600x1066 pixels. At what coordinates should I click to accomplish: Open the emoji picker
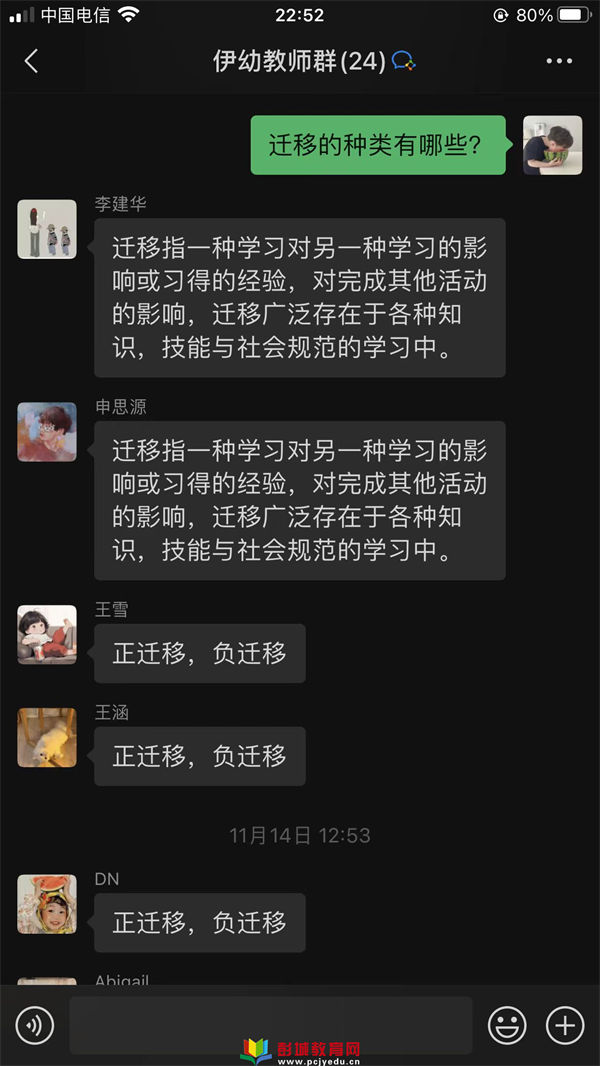coord(507,1025)
